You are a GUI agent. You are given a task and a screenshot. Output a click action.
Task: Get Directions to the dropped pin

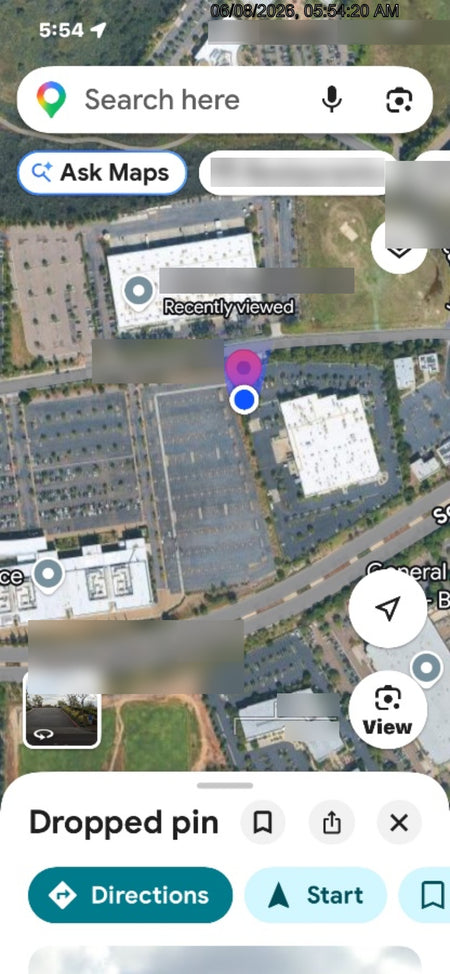[131, 895]
